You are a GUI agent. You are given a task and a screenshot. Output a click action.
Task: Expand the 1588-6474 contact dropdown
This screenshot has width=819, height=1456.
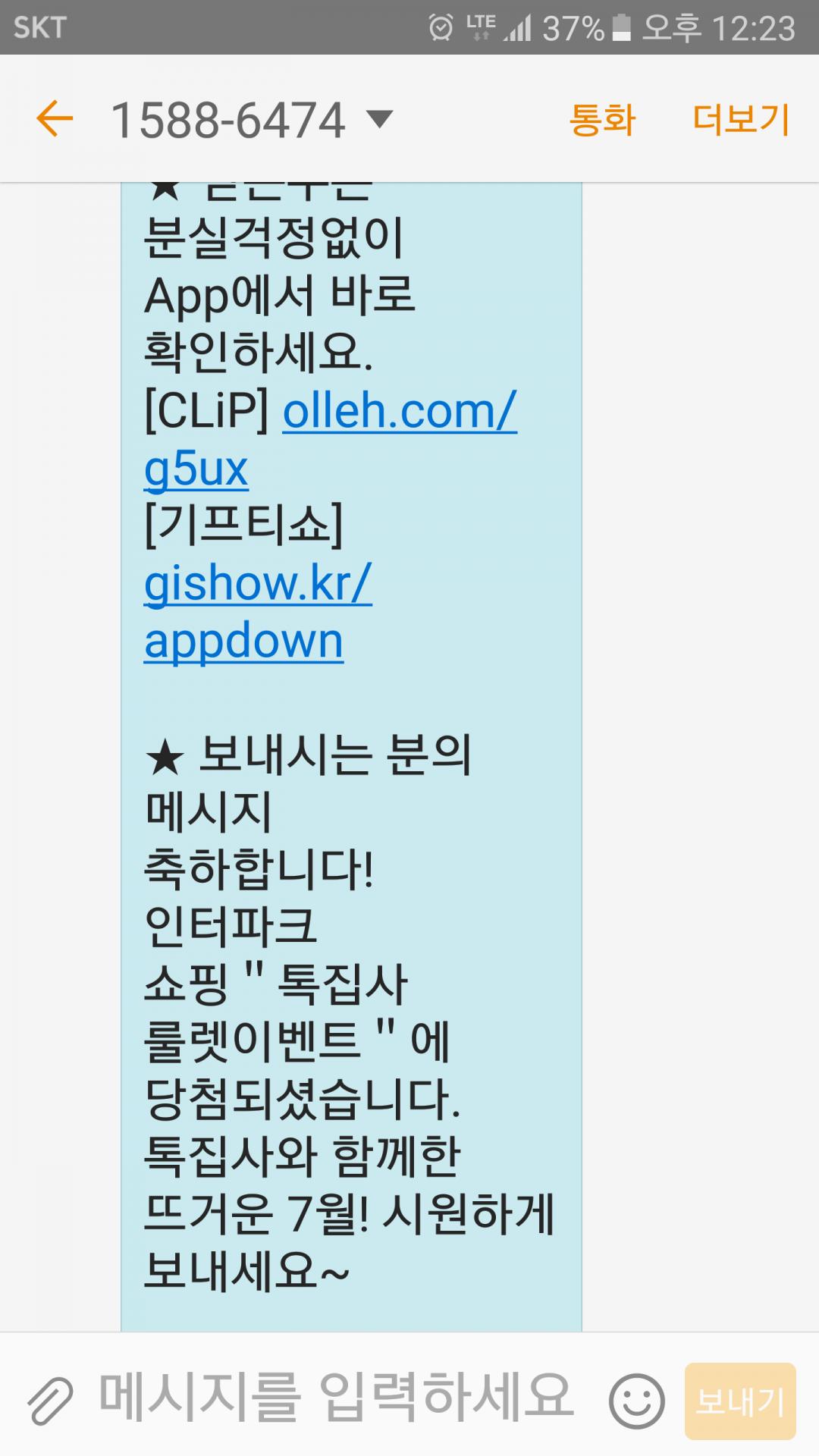pos(378,119)
